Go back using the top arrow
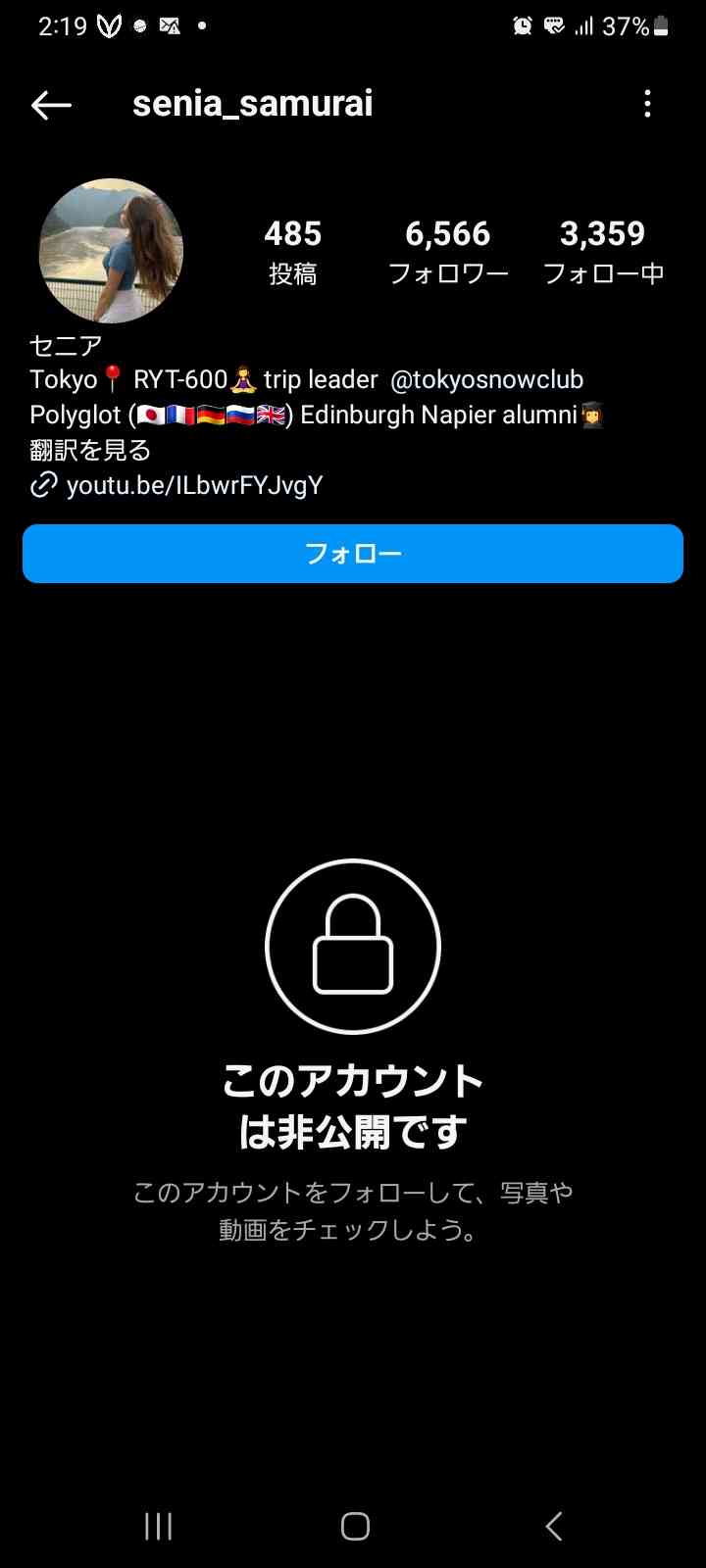Screen dimensions: 706x1568 coord(51,105)
